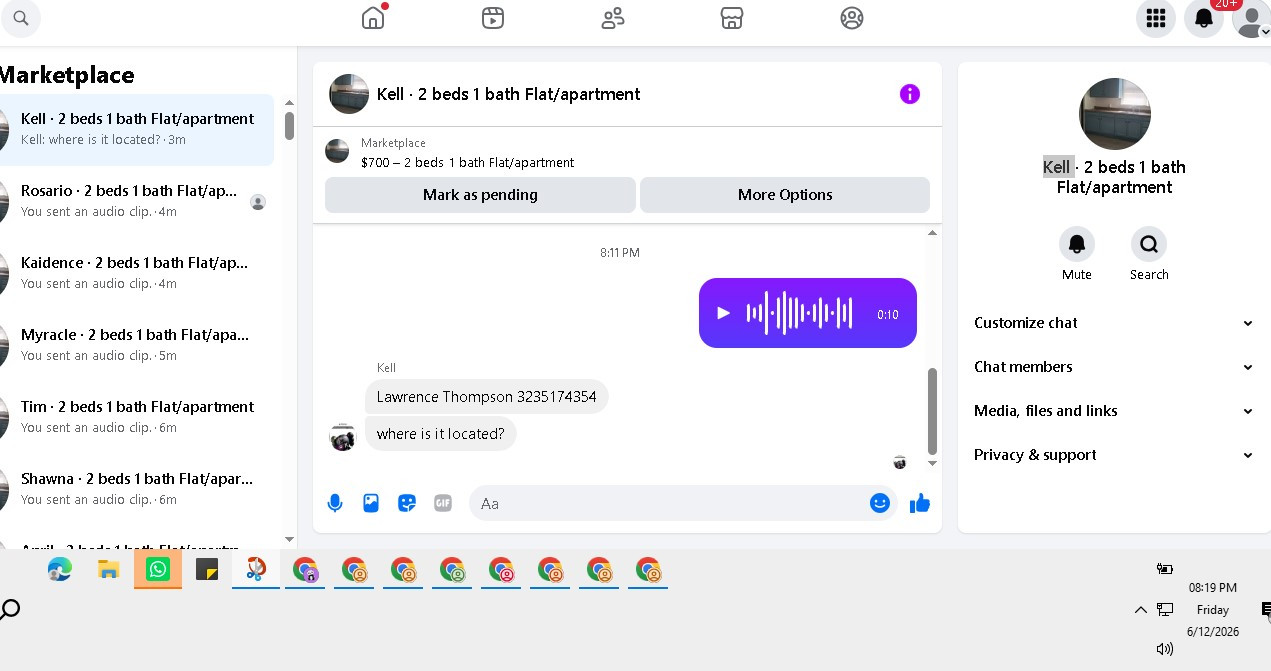Open More Options for the listing
Viewport: 1271px width, 671px height.
tap(785, 195)
